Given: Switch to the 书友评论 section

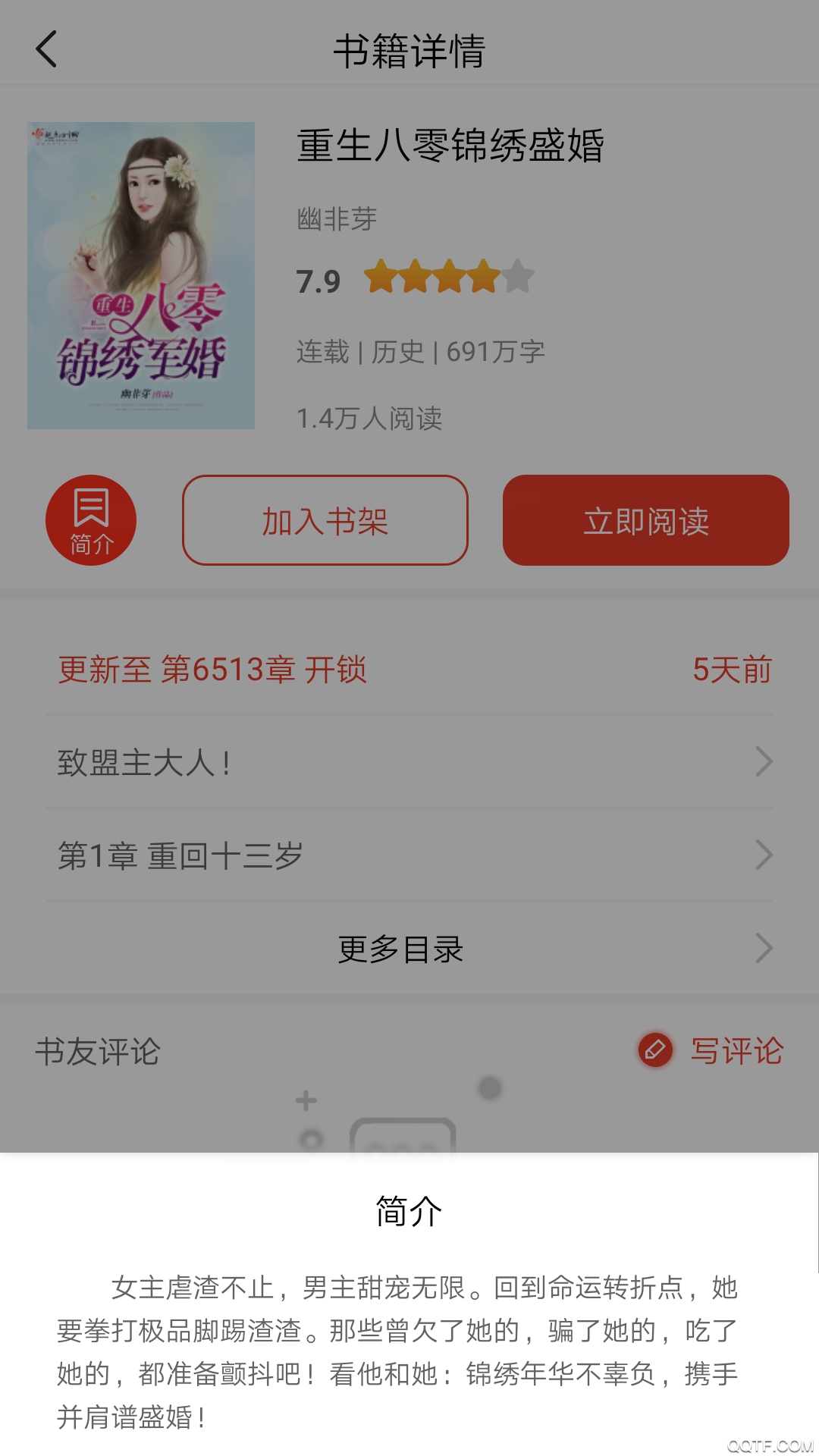Looking at the screenshot, I should [x=97, y=1053].
